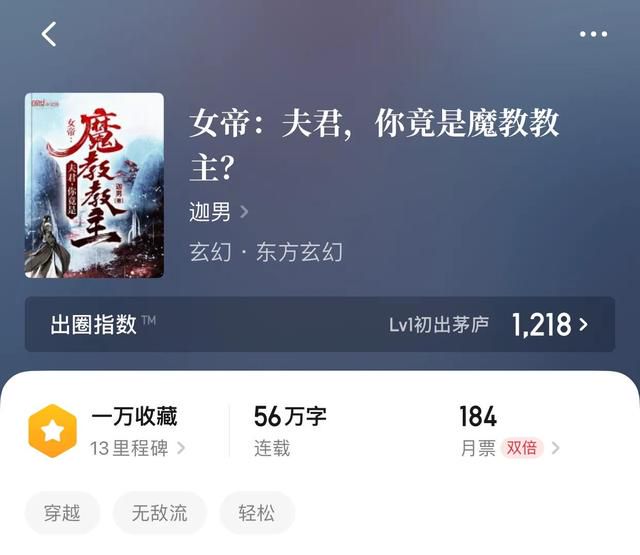640x555 pixels.
Task: Open the 出圈指数 ranking bar
Action: [320, 325]
